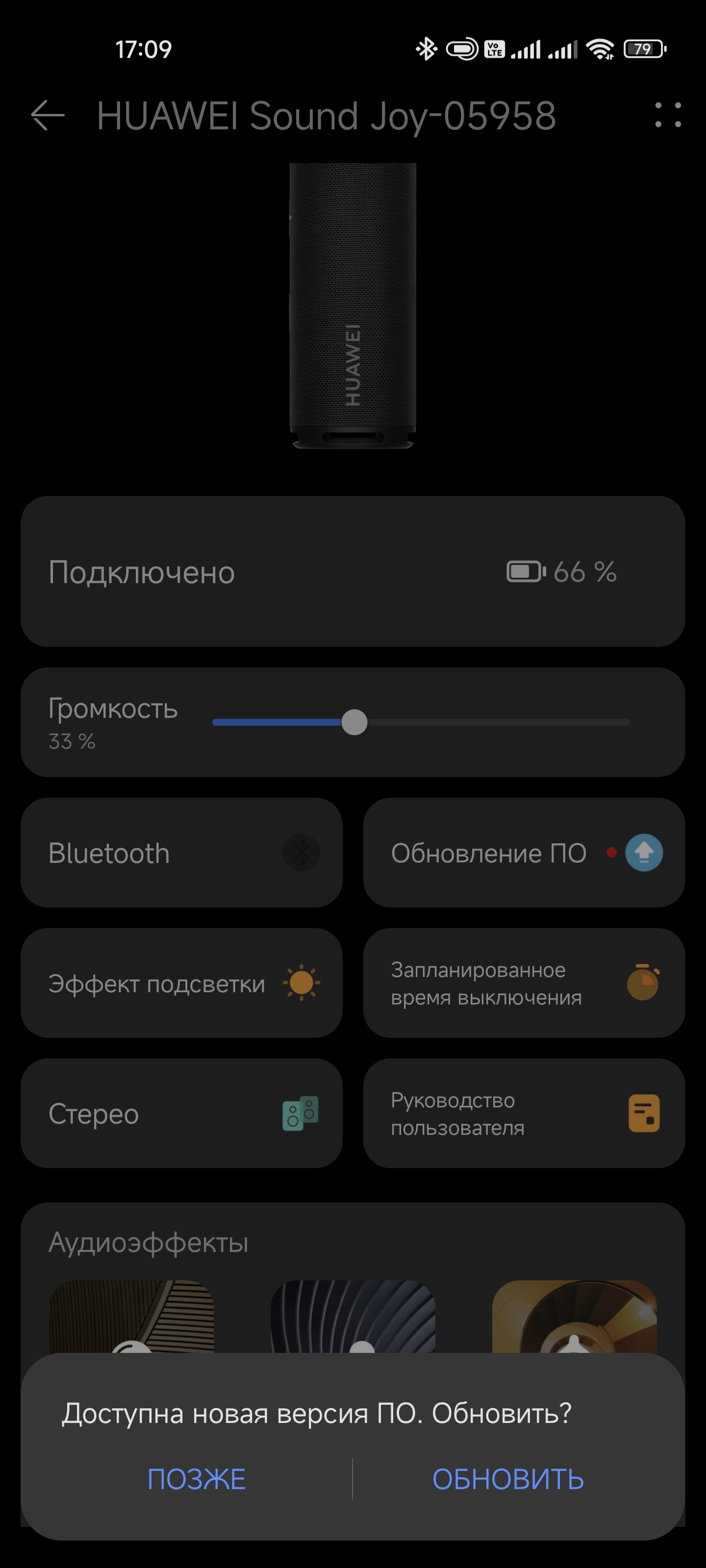Viewport: 706px width, 1568px height.
Task: Go back using the top arrow
Action: (48, 115)
